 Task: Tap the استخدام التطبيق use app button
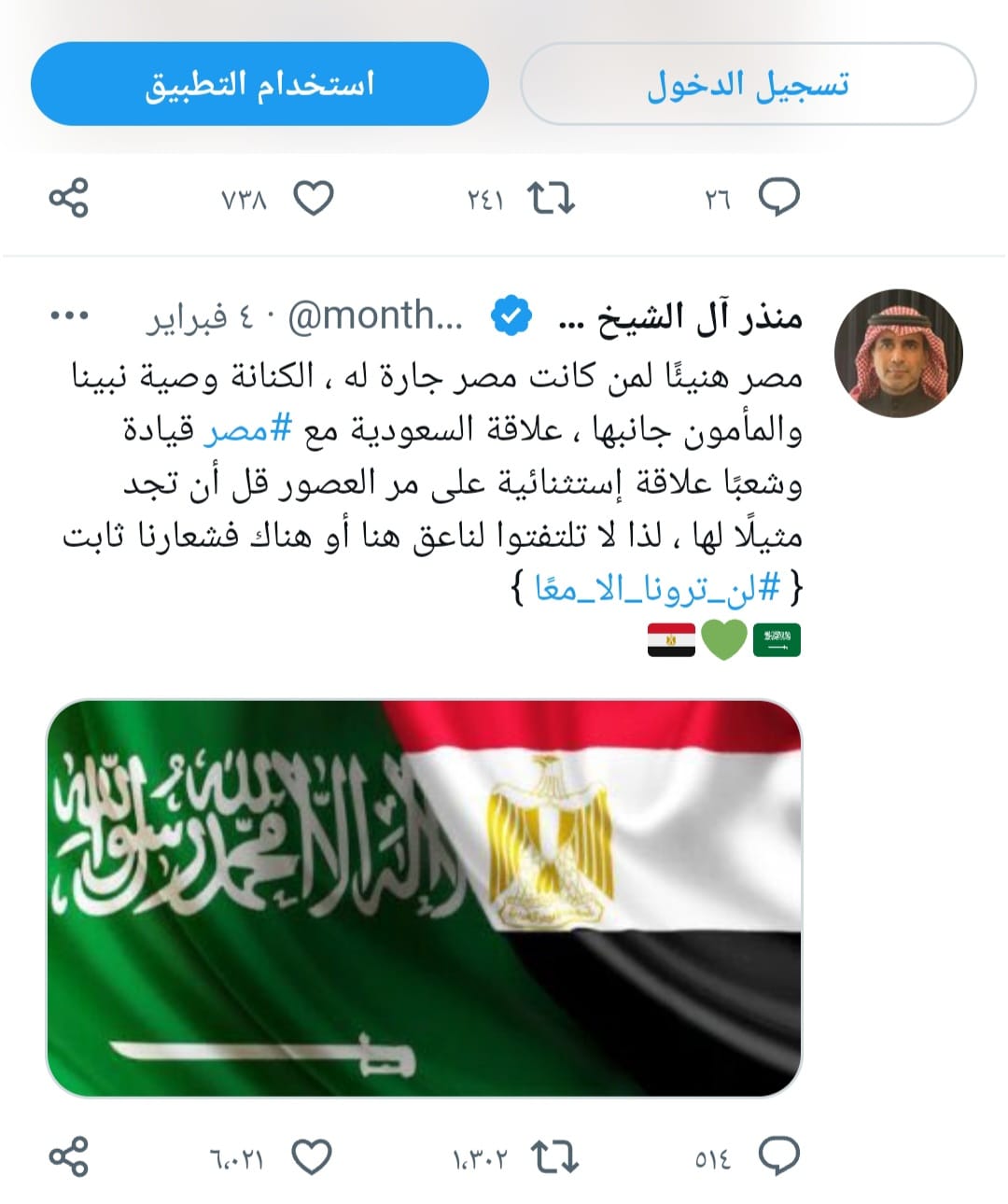(x=259, y=84)
